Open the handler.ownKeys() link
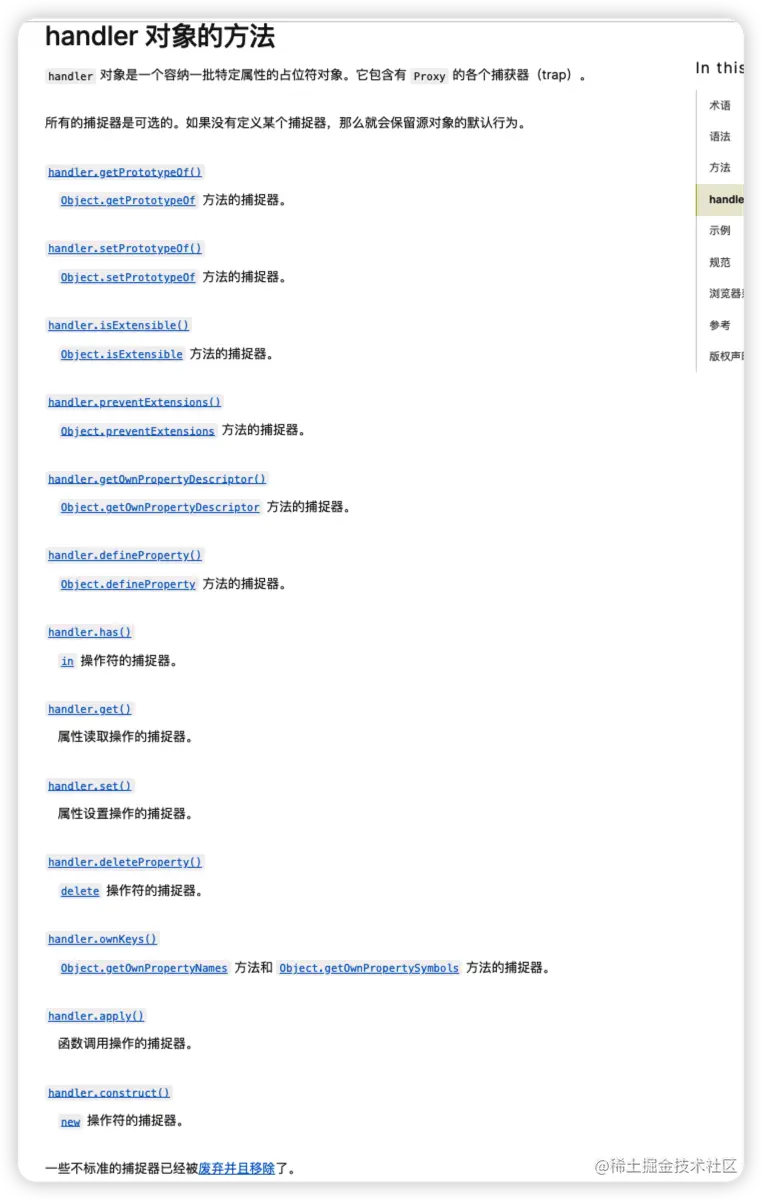The height and width of the screenshot is (1200, 762). [102, 939]
